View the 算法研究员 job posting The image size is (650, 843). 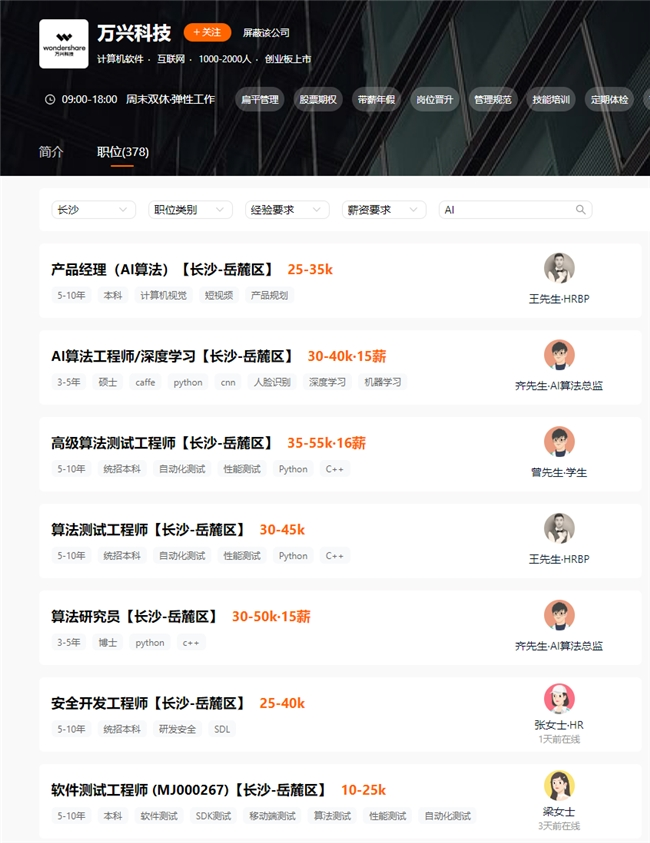coord(134,617)
